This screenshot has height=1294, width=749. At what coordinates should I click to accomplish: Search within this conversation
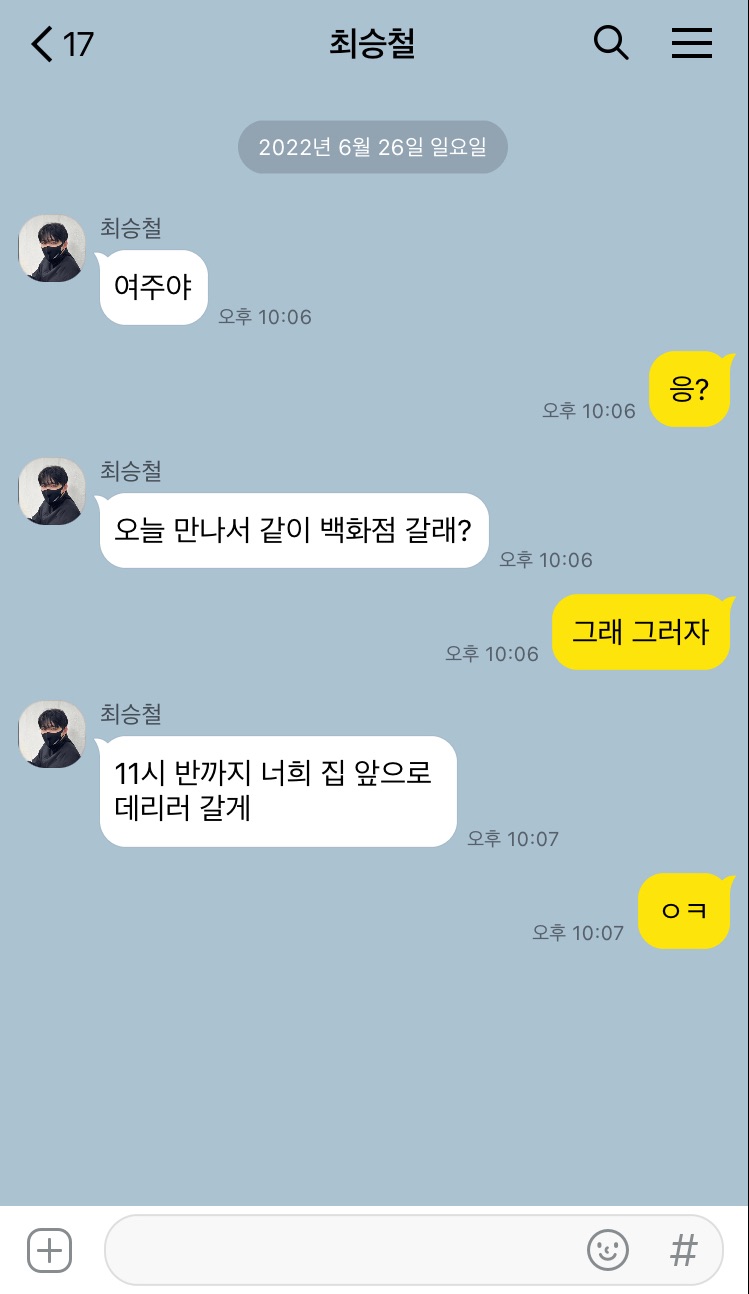[611, 43]
